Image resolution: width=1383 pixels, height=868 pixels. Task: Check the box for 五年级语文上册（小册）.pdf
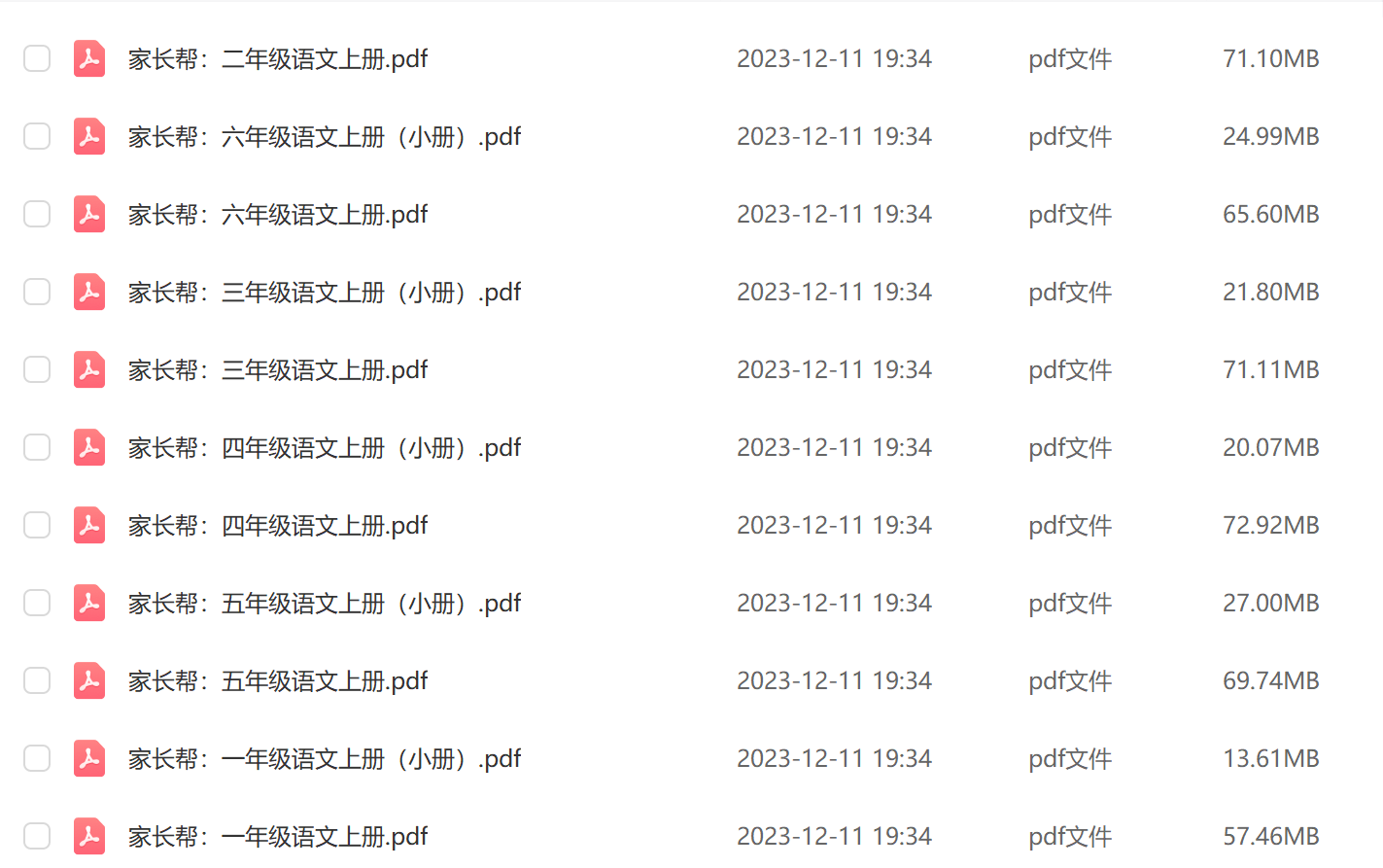(x=37, y=603)
